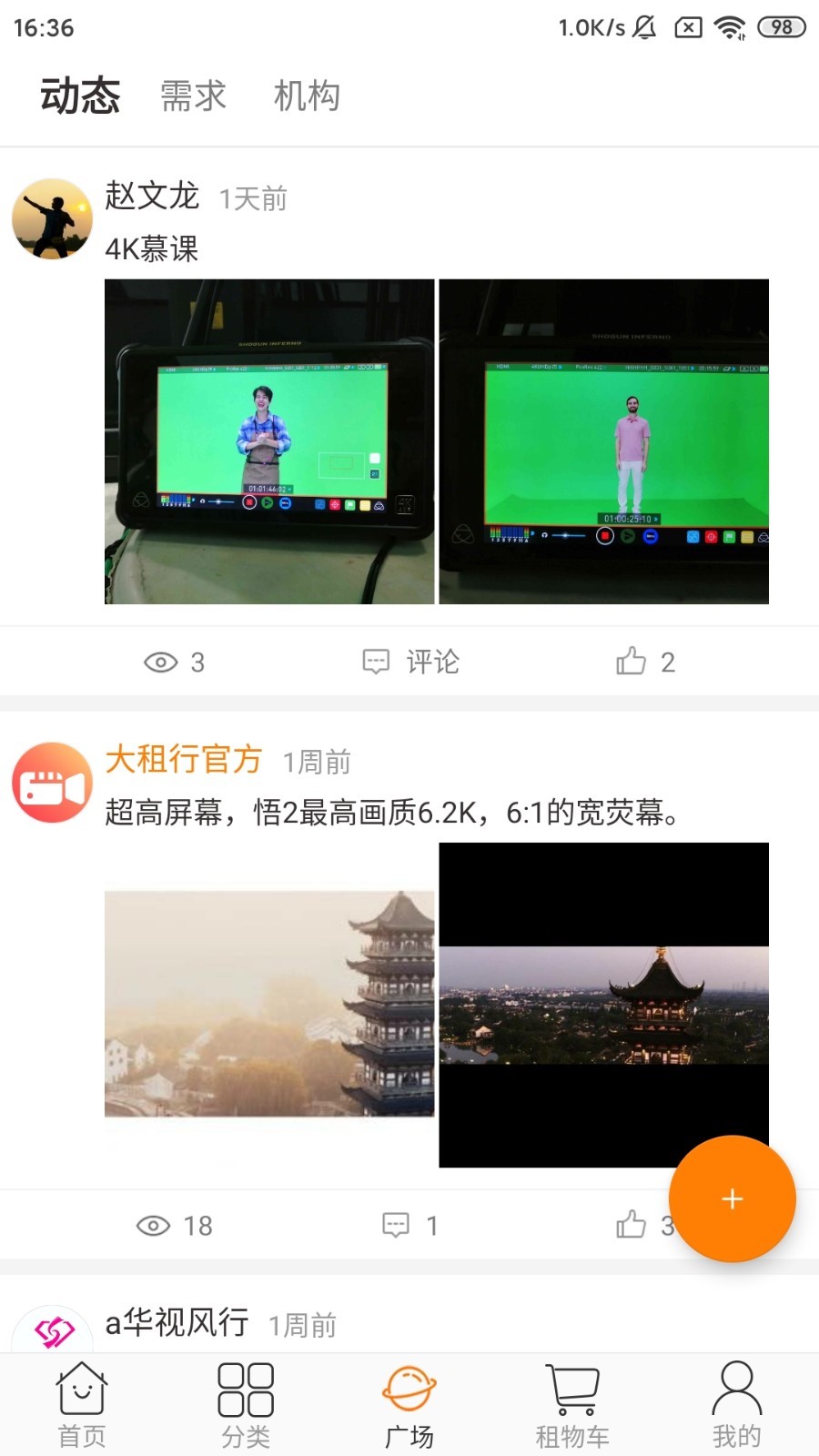819x1456 pixels.
Task: Open comments on 大租行官方 post
Action: pos(410,1225)
